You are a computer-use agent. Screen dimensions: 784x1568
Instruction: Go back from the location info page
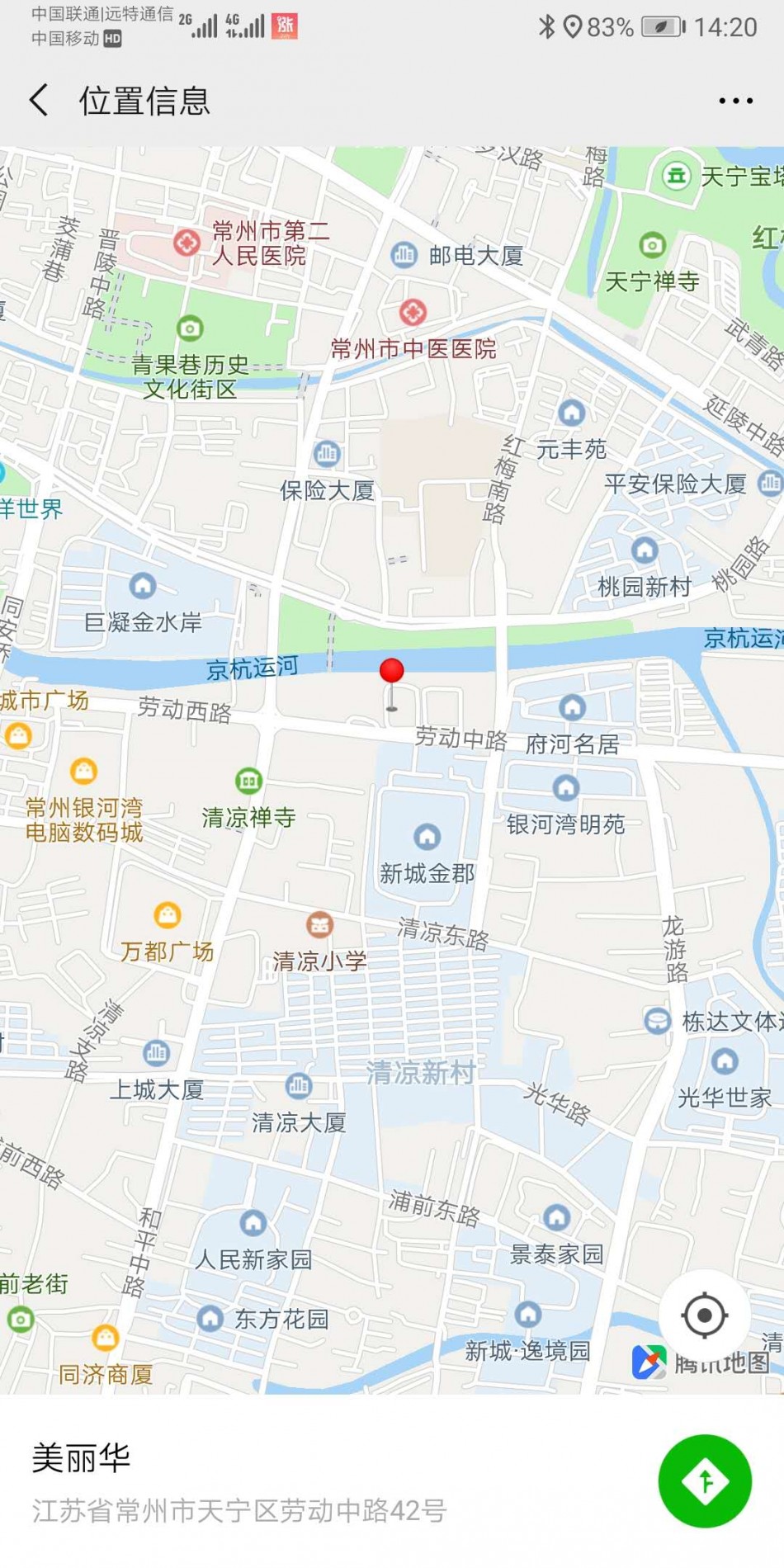coord(39,101)
